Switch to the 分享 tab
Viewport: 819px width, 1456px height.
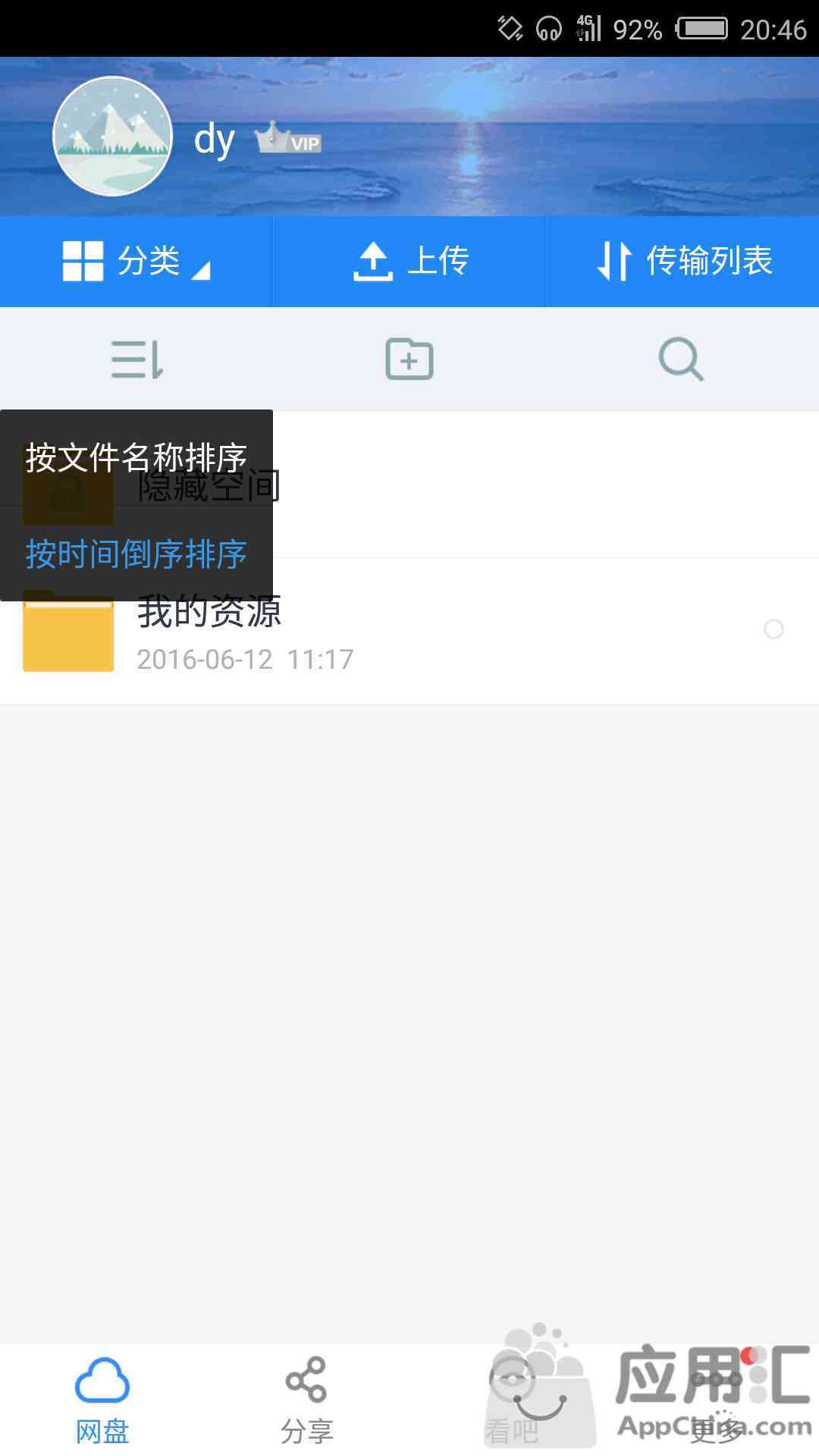click(x=307, y=1399)
